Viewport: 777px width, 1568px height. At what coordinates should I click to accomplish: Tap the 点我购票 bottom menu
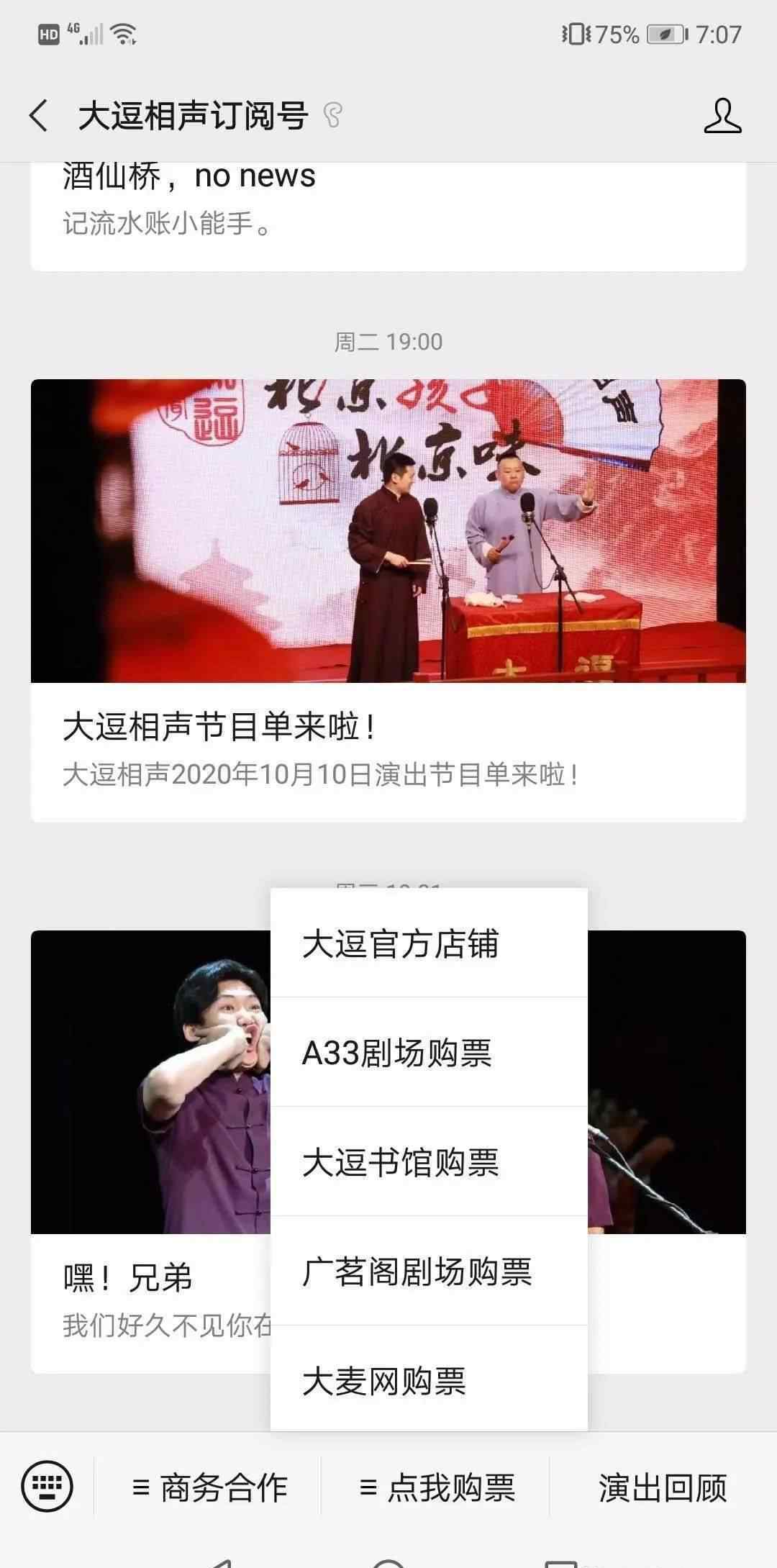click(x=436, y=1487)
